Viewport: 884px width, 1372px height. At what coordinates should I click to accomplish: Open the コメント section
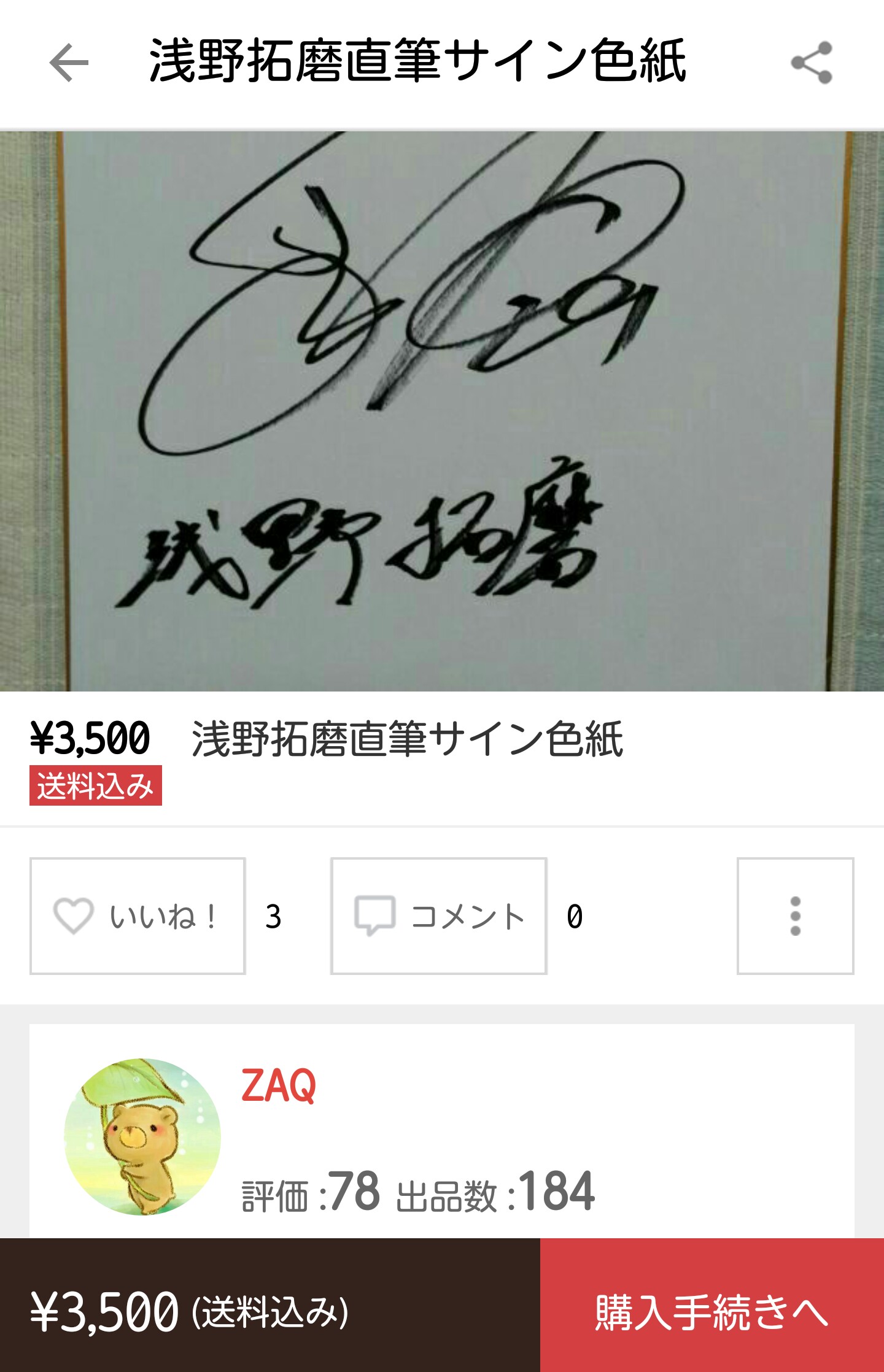[x=438, y=915]
